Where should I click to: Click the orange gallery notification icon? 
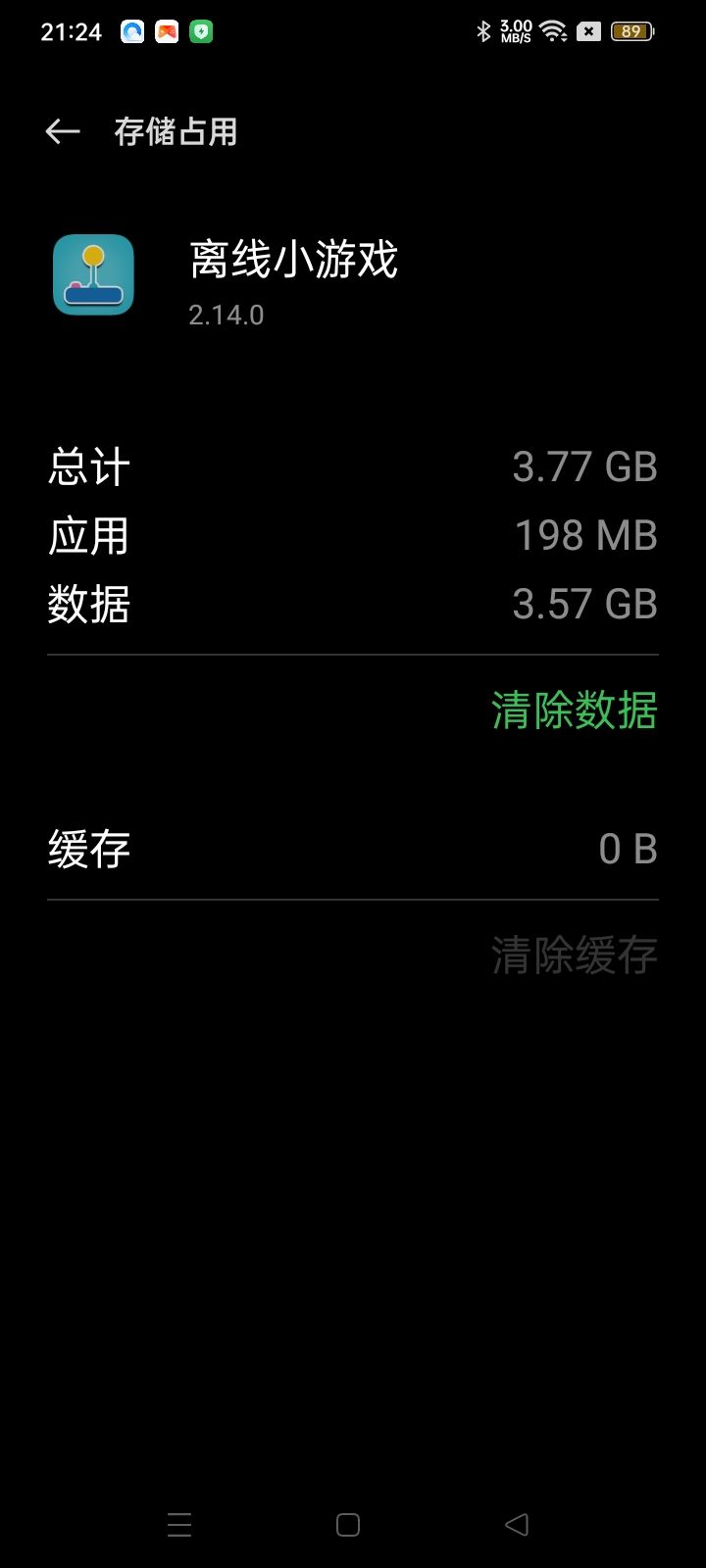[165, 31]
